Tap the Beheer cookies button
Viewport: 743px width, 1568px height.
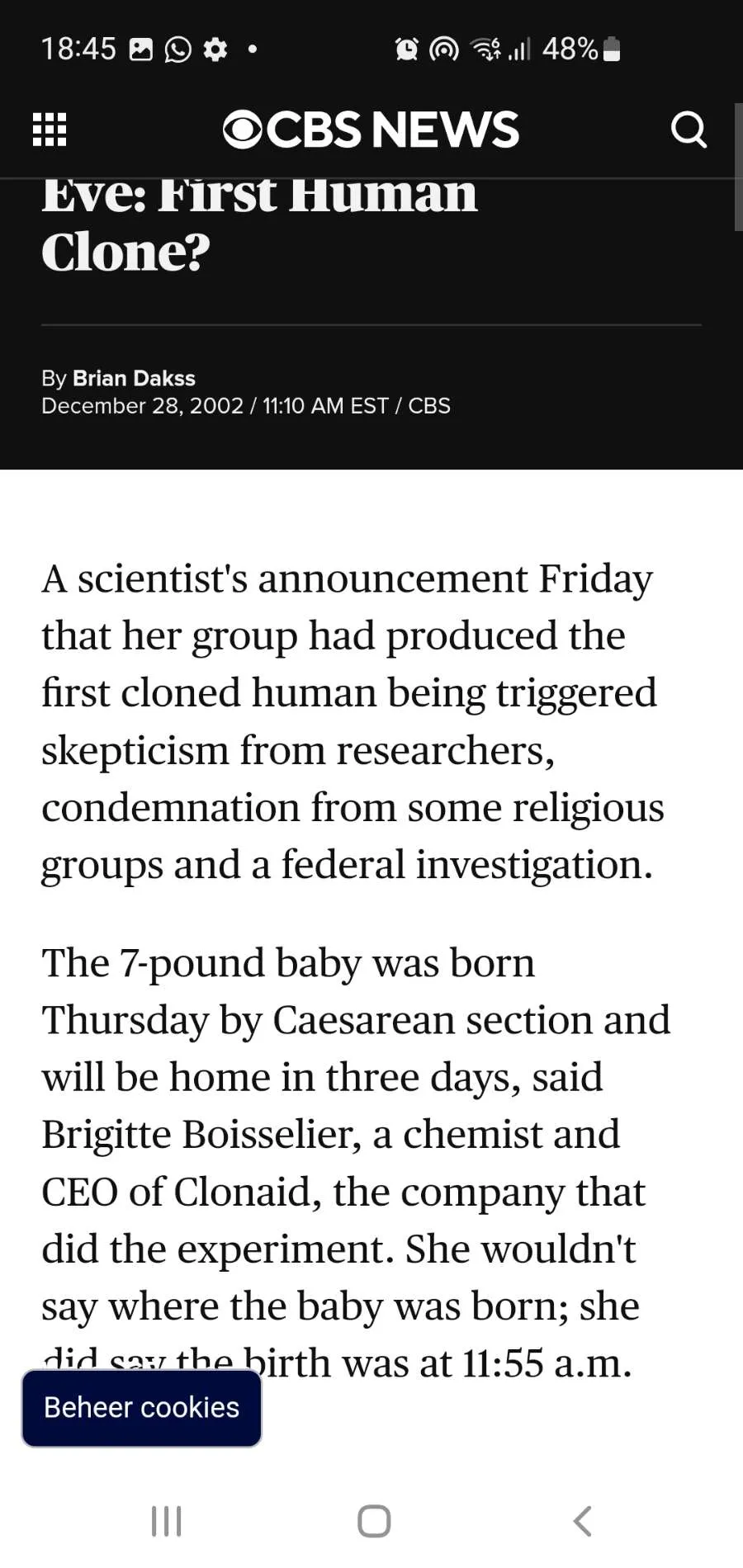coord(141,1407)
